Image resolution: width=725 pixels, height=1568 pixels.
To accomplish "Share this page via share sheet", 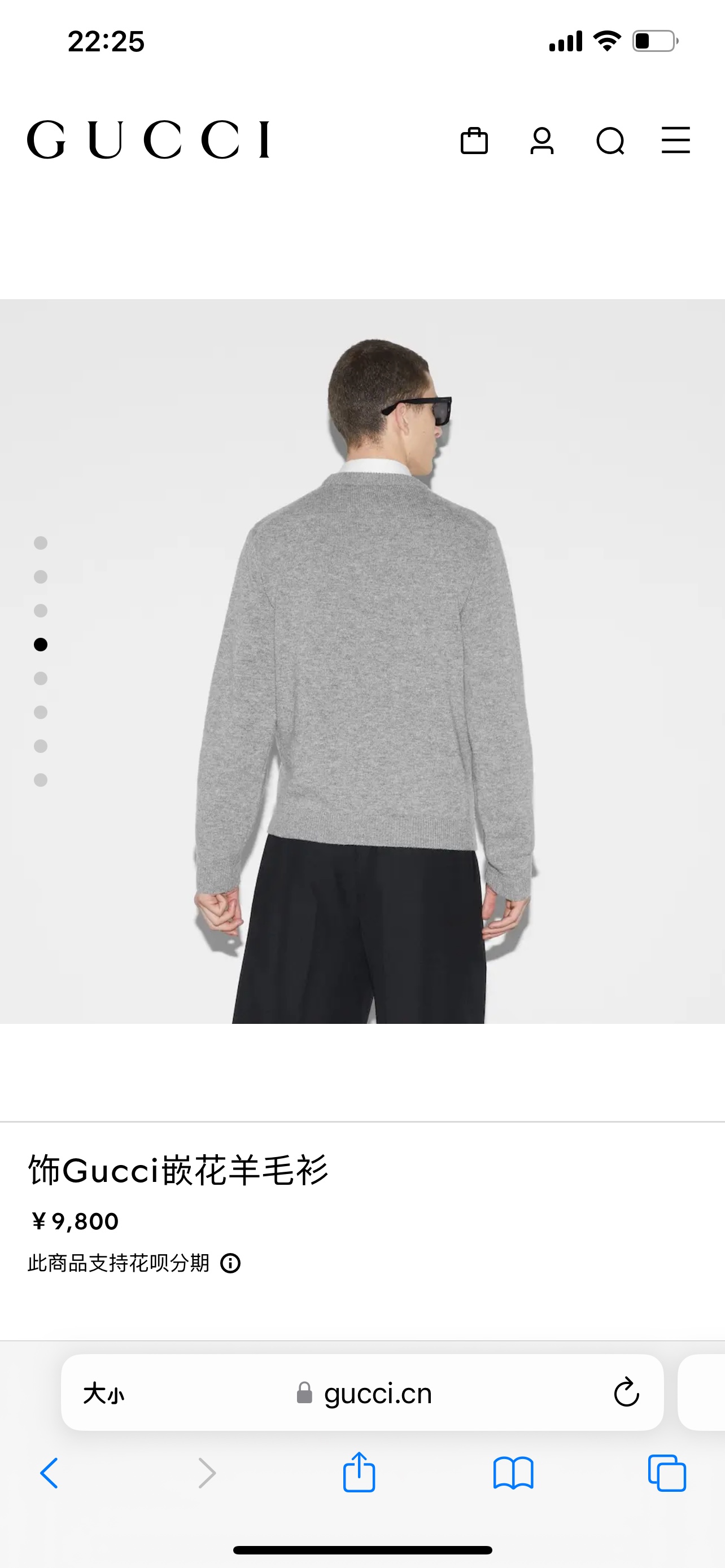I will click(x=359, y=1473).
